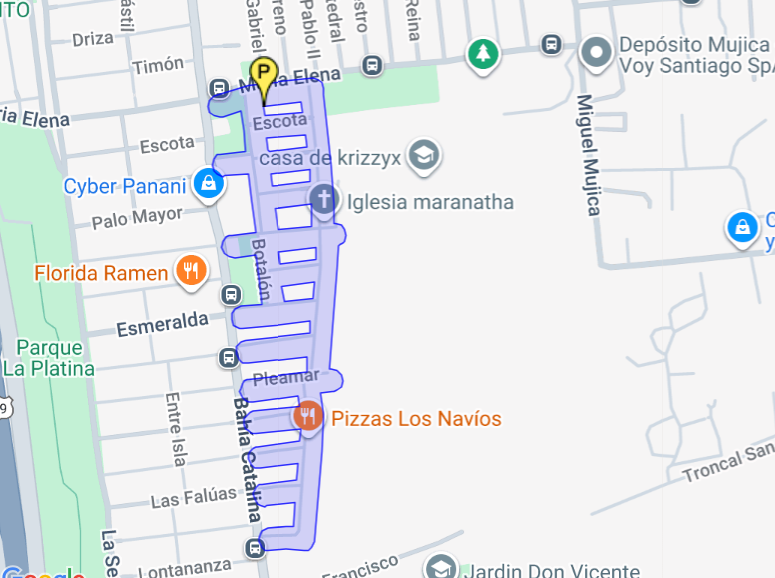Viewport: 775px width, 578px height.
Task: Select the green park tree marker
Action: [483, 53]
